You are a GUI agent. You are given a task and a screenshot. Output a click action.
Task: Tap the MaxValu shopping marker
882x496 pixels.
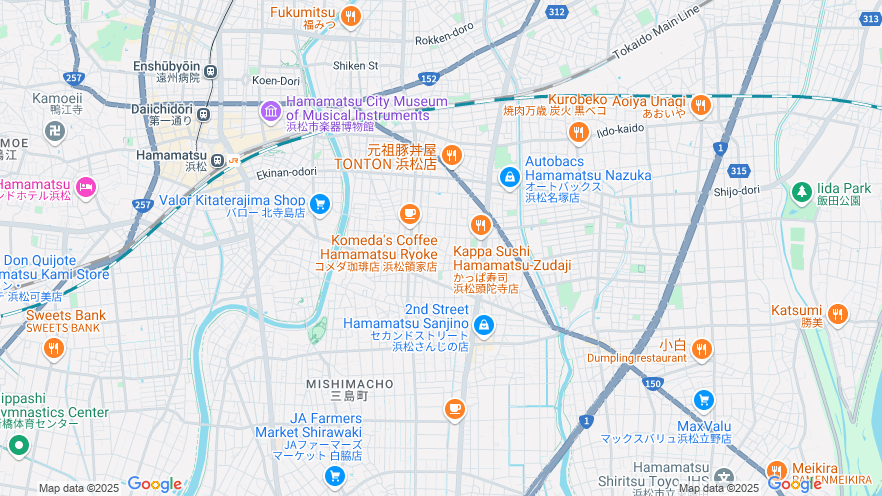704,400
